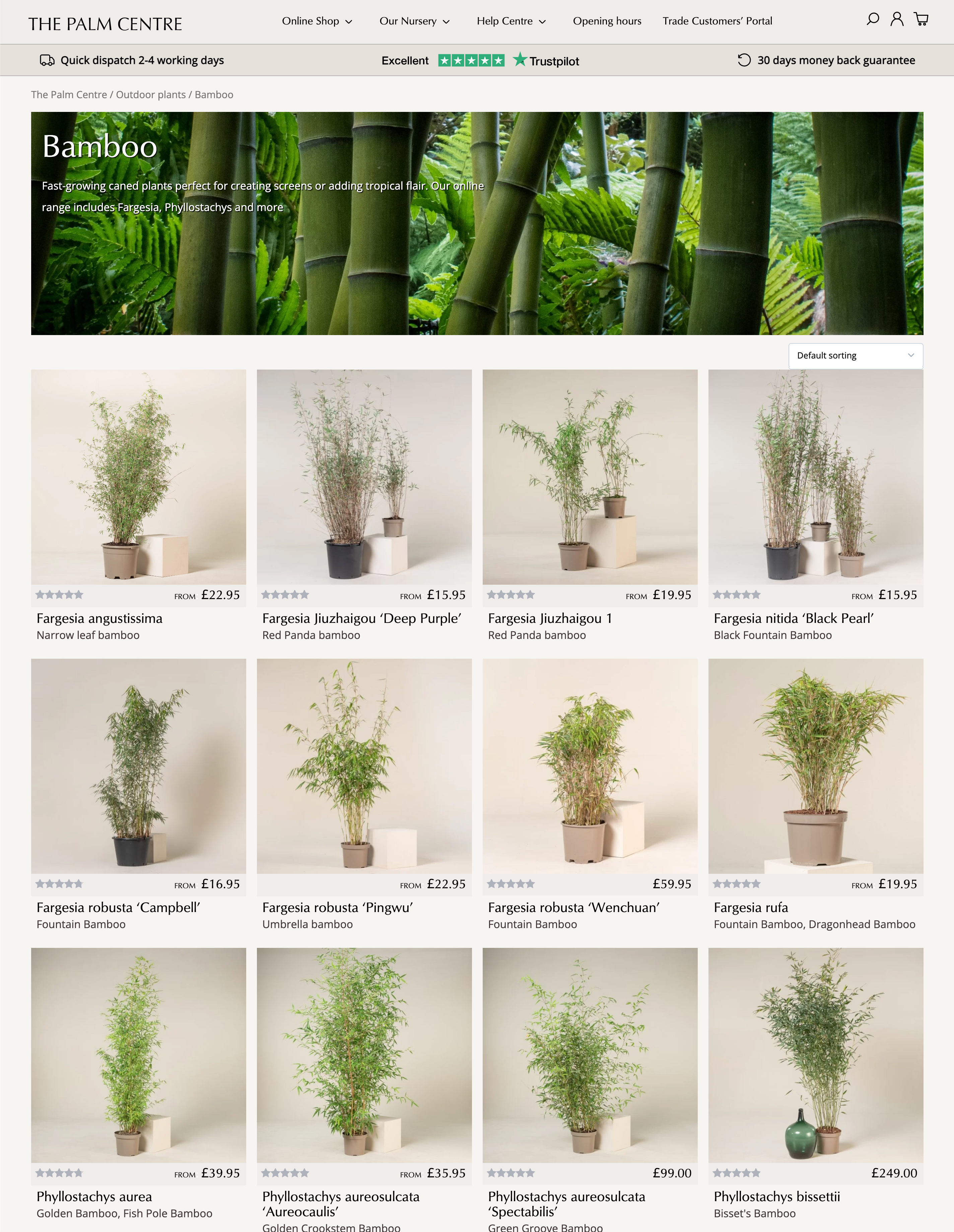954x1232 pixels.
Task: Open the user account icon
Action: [x=896, y=20]
